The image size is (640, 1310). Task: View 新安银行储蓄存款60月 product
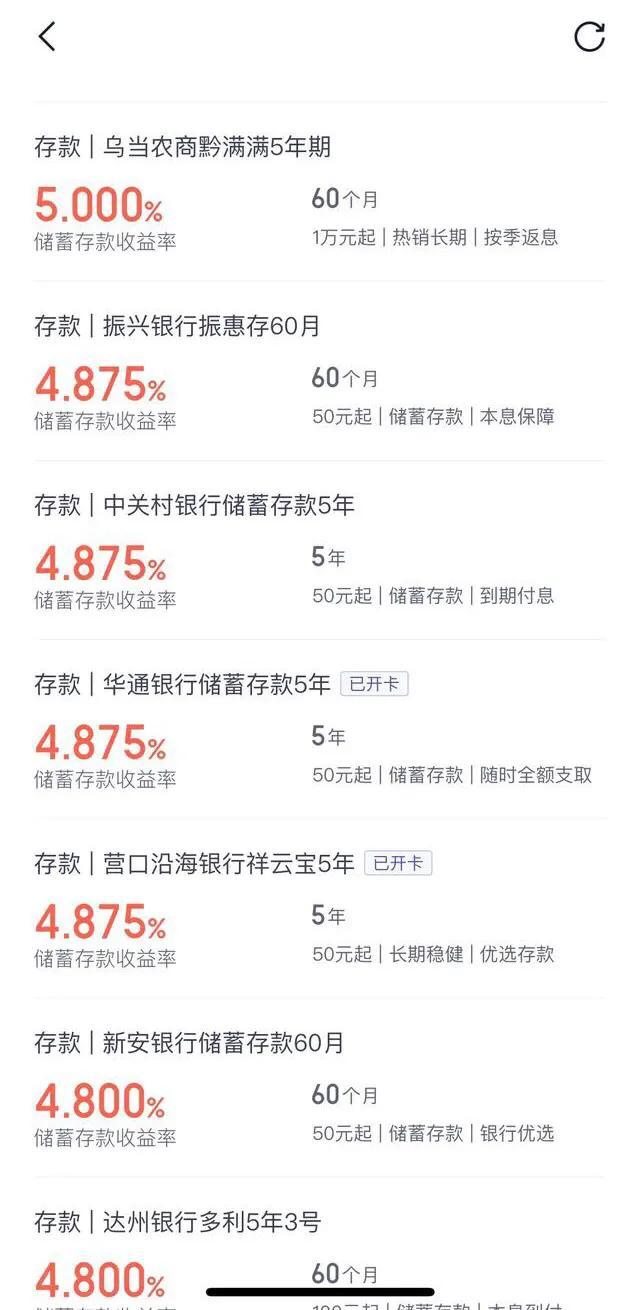(320, 1087)
